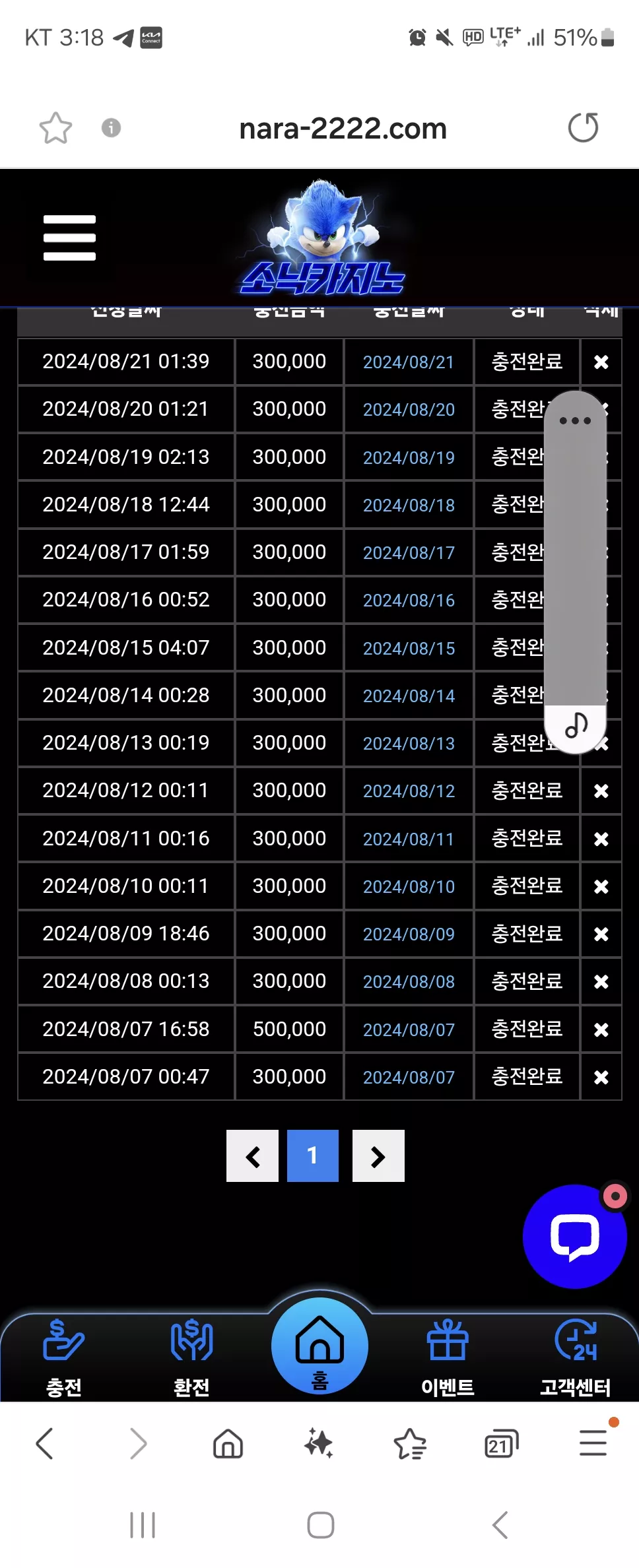639x1568 pixels.
Task: Open browser tabs switcher showing 21
Action: click(x=501, y=1444)
